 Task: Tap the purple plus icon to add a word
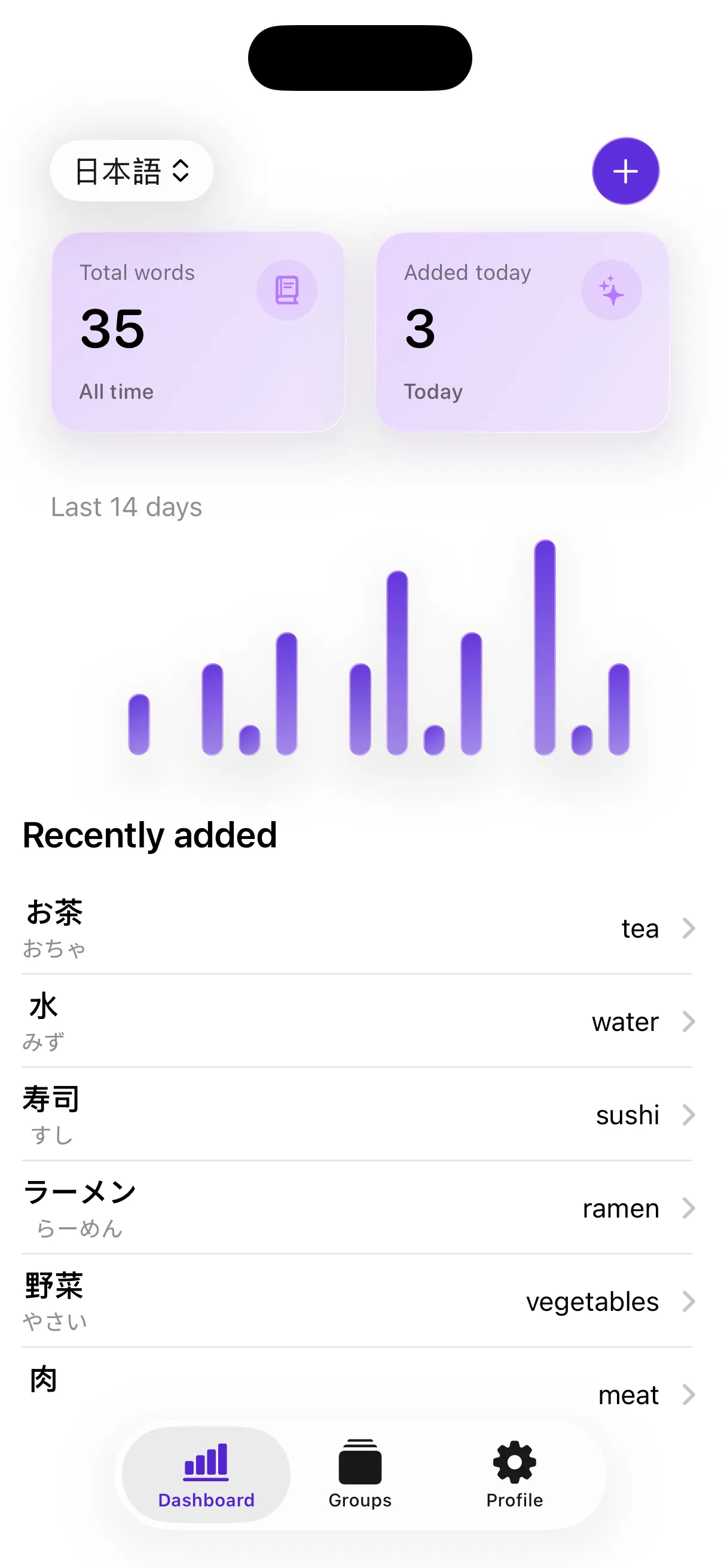[625, 171]
